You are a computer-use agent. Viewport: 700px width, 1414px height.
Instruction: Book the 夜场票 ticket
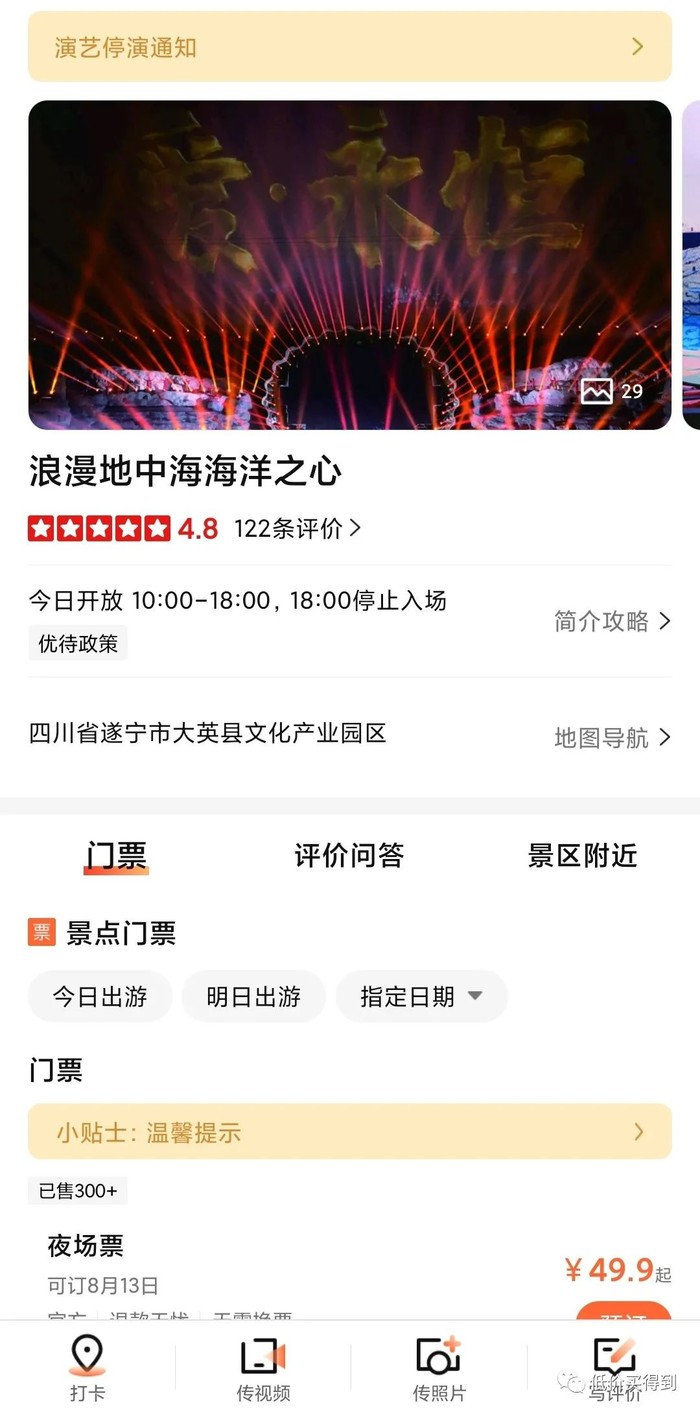623,1312
